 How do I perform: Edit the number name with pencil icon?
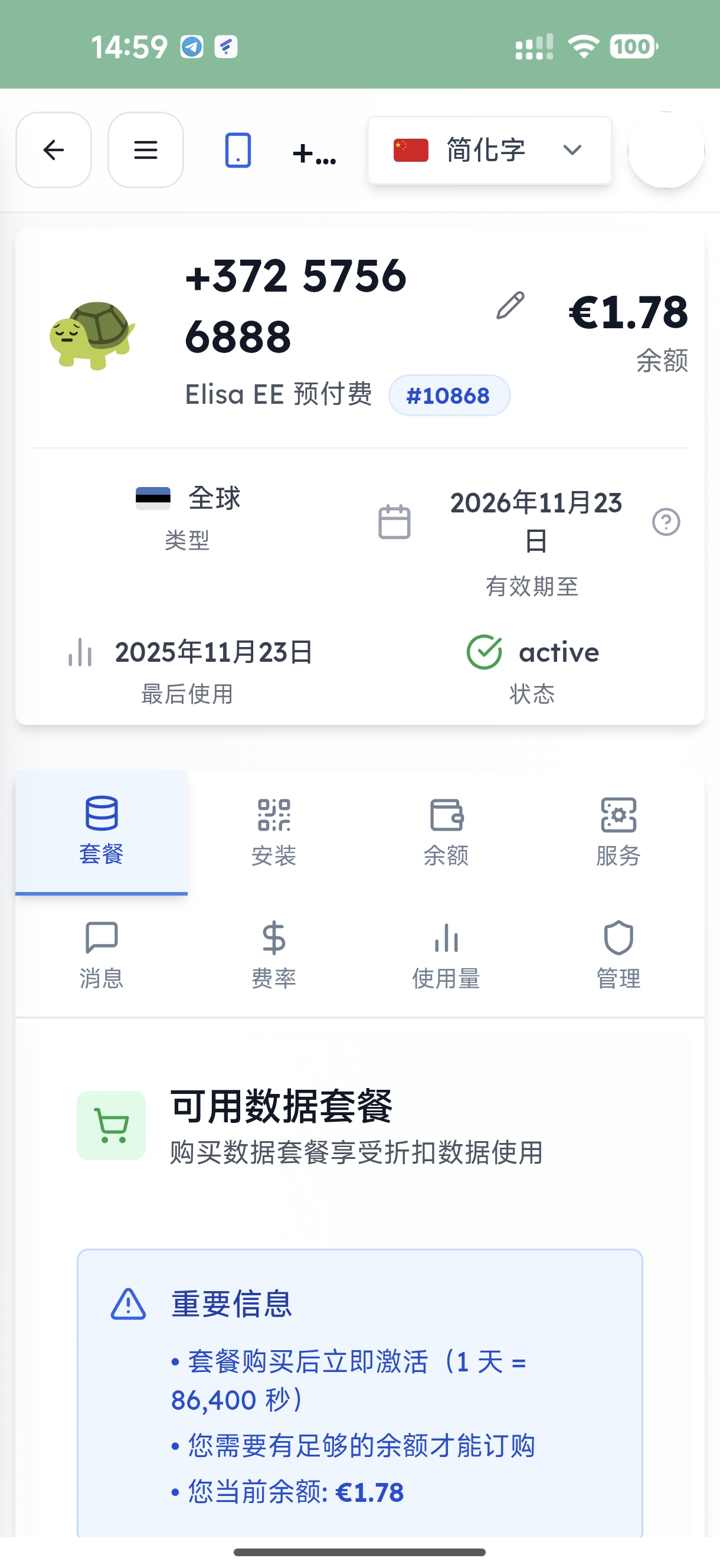[x=510, y=306]
